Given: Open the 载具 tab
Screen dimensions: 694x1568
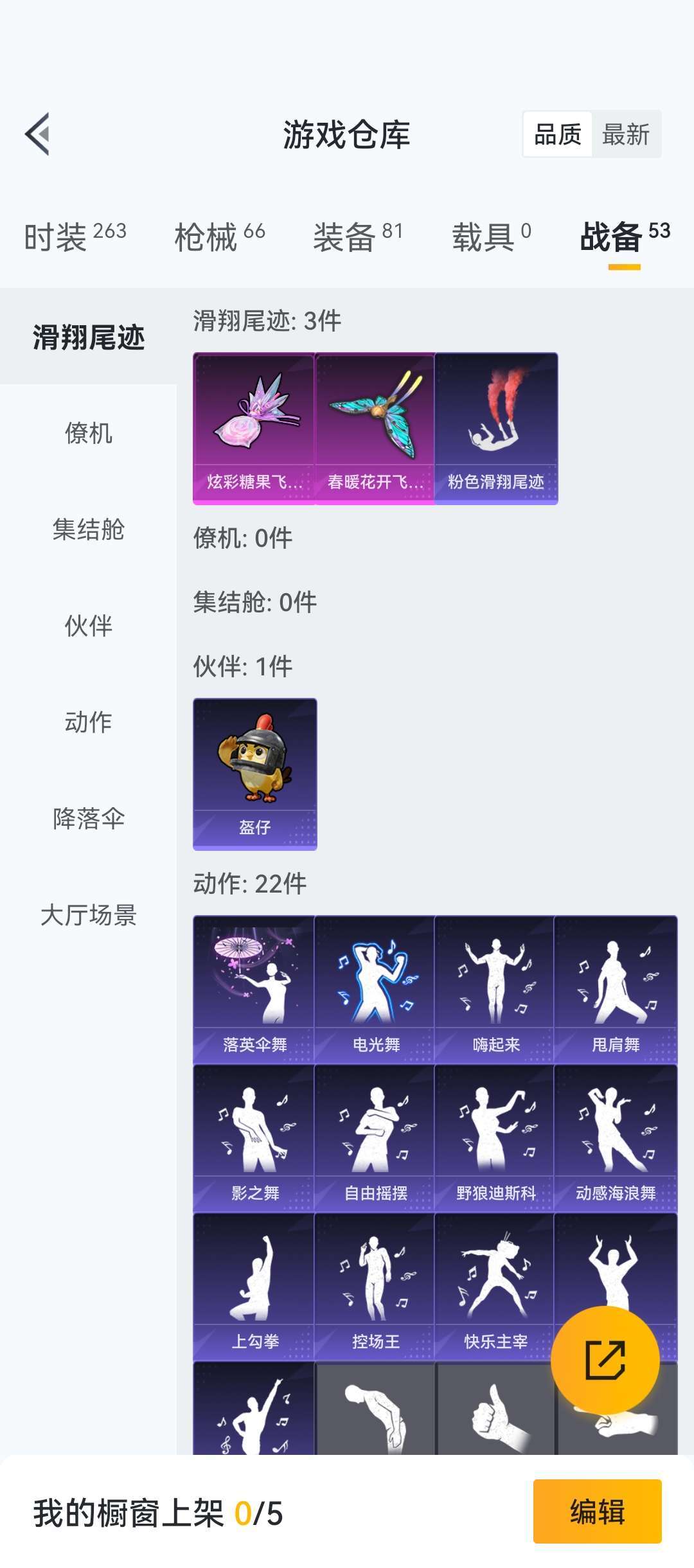Looking at the screenshot, I should (x=492, y=236).
